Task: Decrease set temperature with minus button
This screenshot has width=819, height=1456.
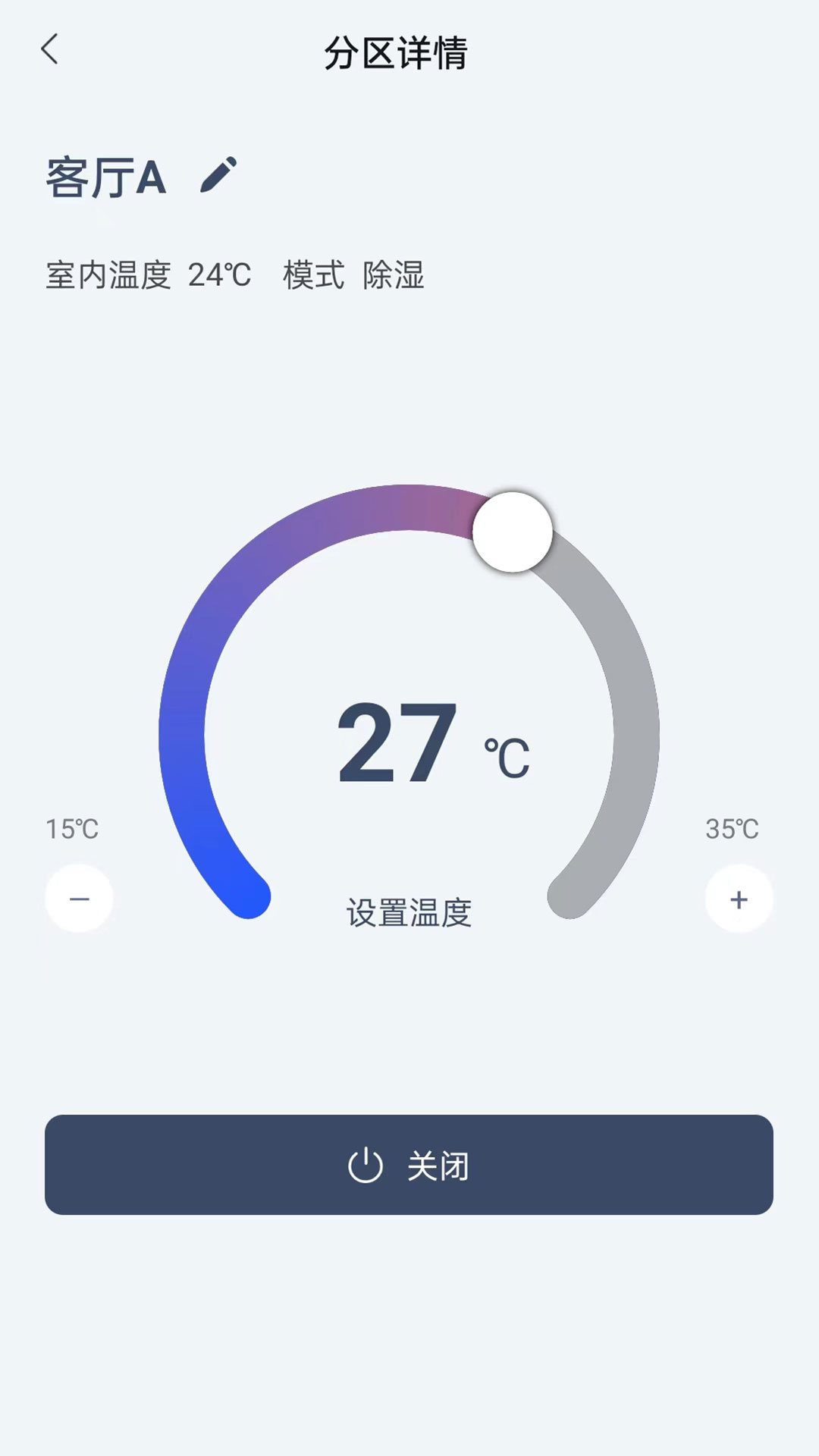Action: pos(79,899)
